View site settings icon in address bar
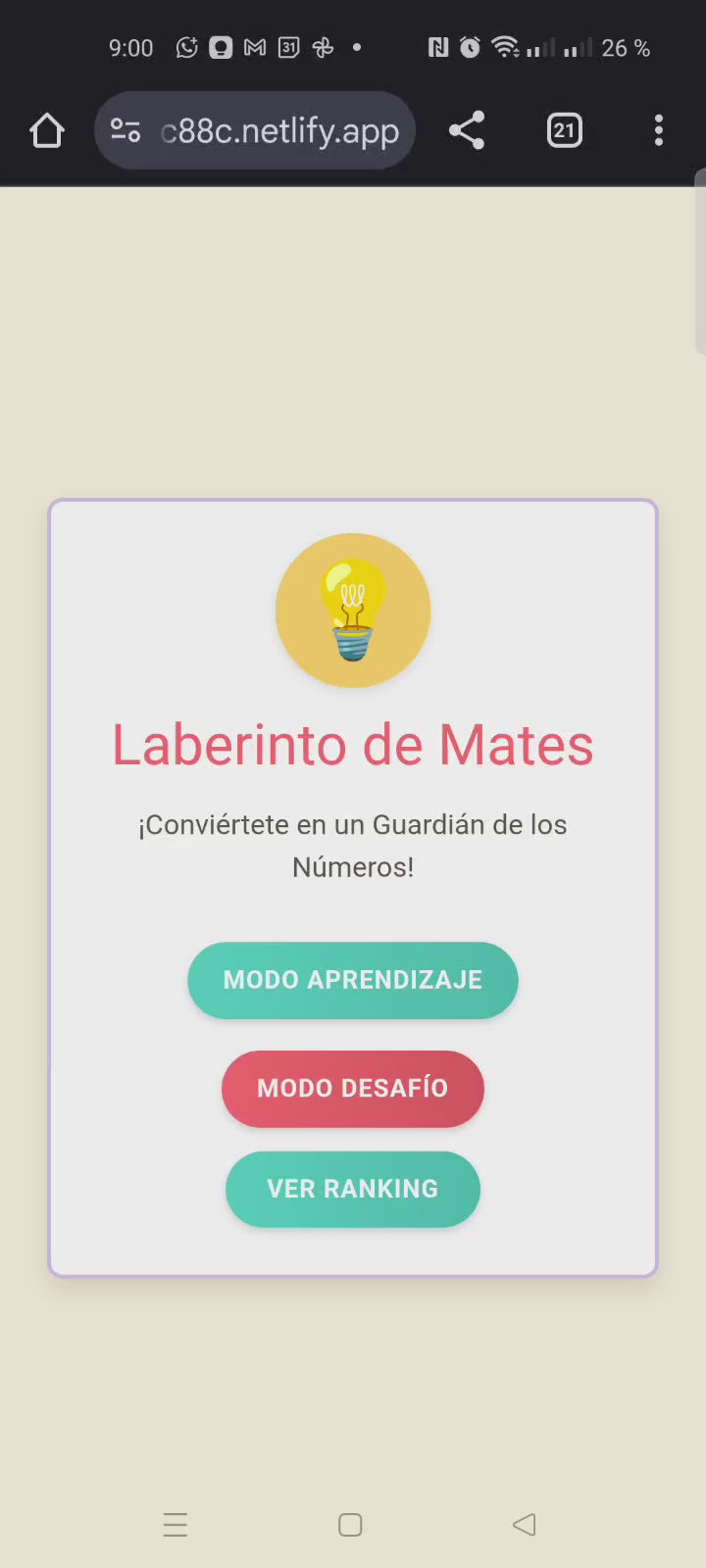The height and width of the screenshot is (1568, 706). 126,130
